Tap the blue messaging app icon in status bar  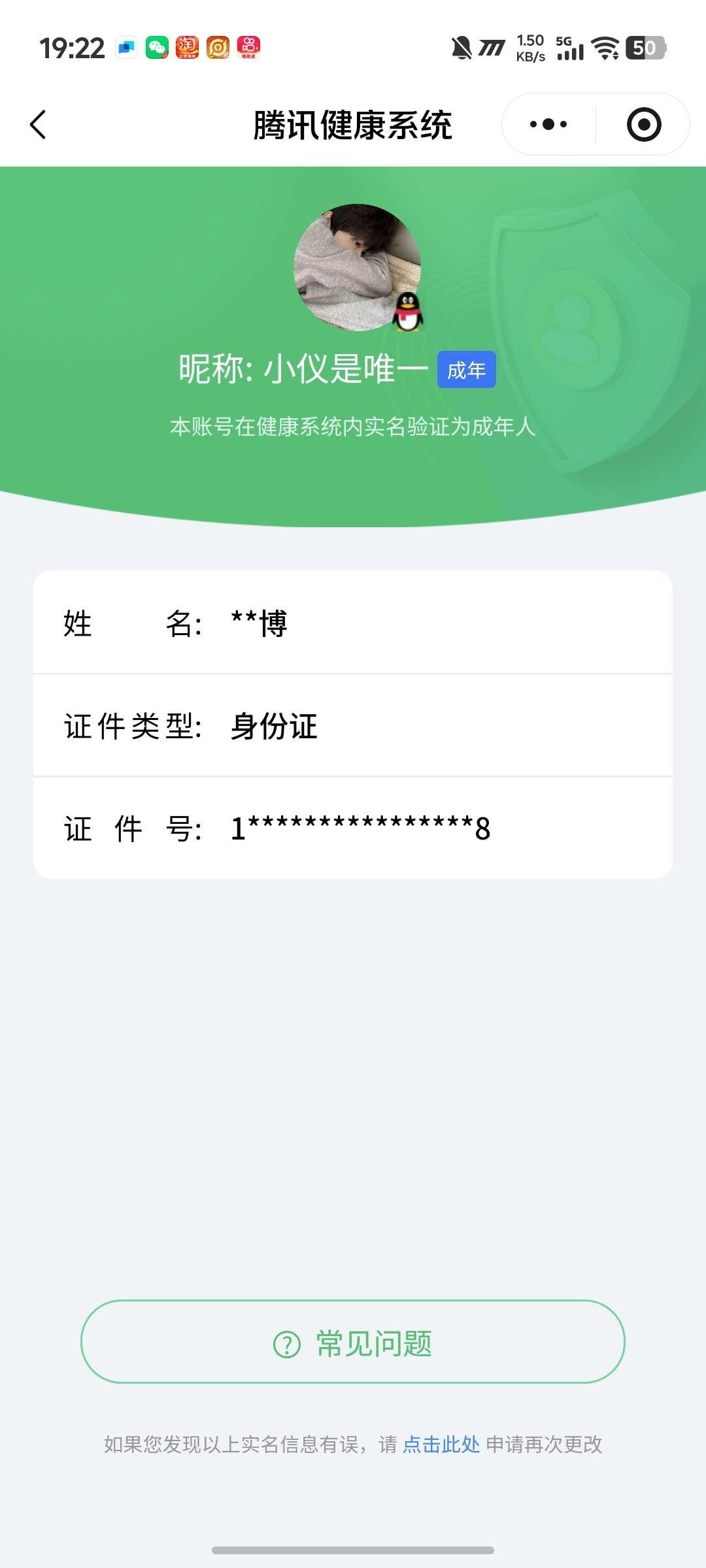click(x=126, y=46)
